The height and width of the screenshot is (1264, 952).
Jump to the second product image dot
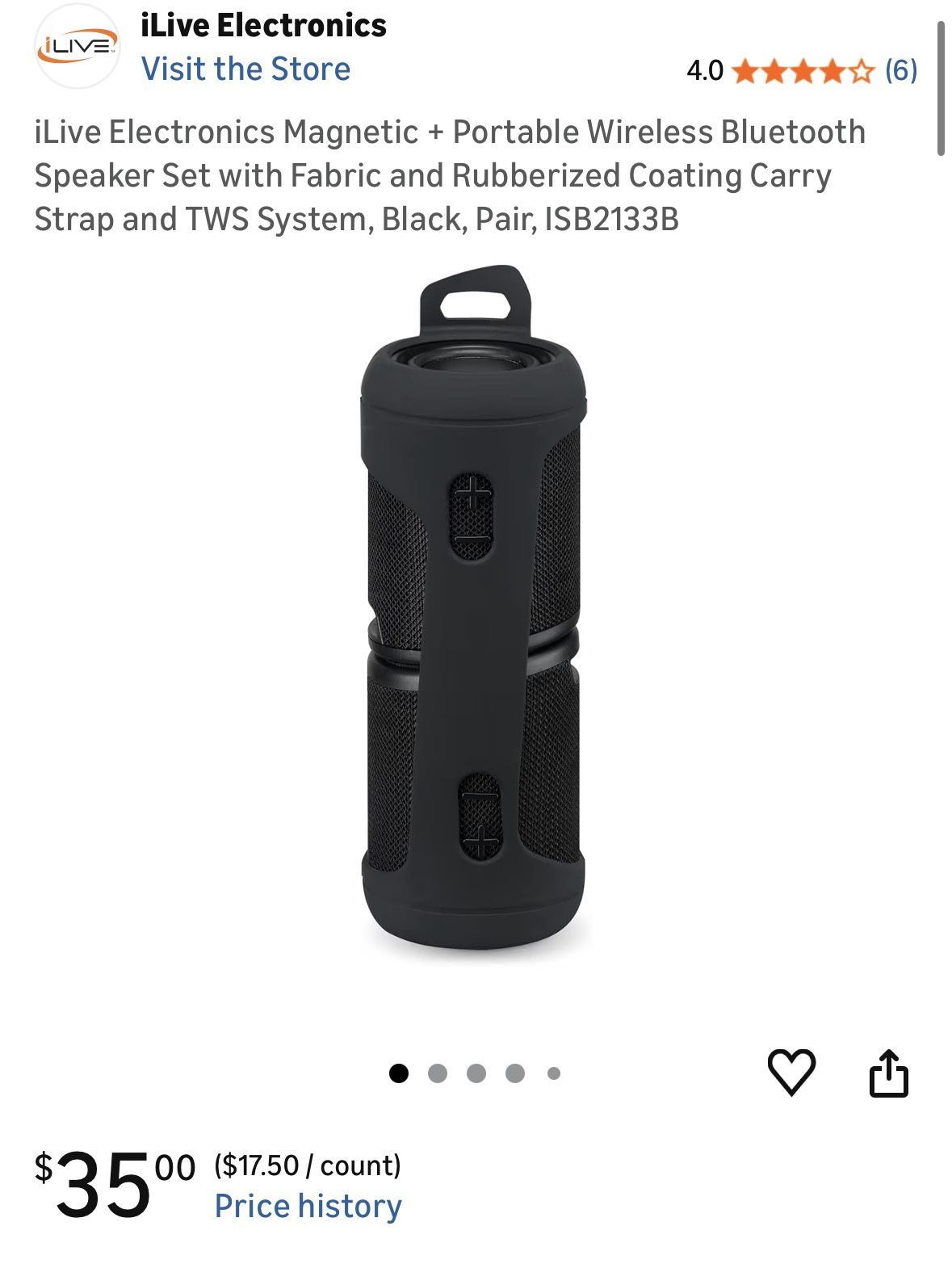[x=438, y=1073]
